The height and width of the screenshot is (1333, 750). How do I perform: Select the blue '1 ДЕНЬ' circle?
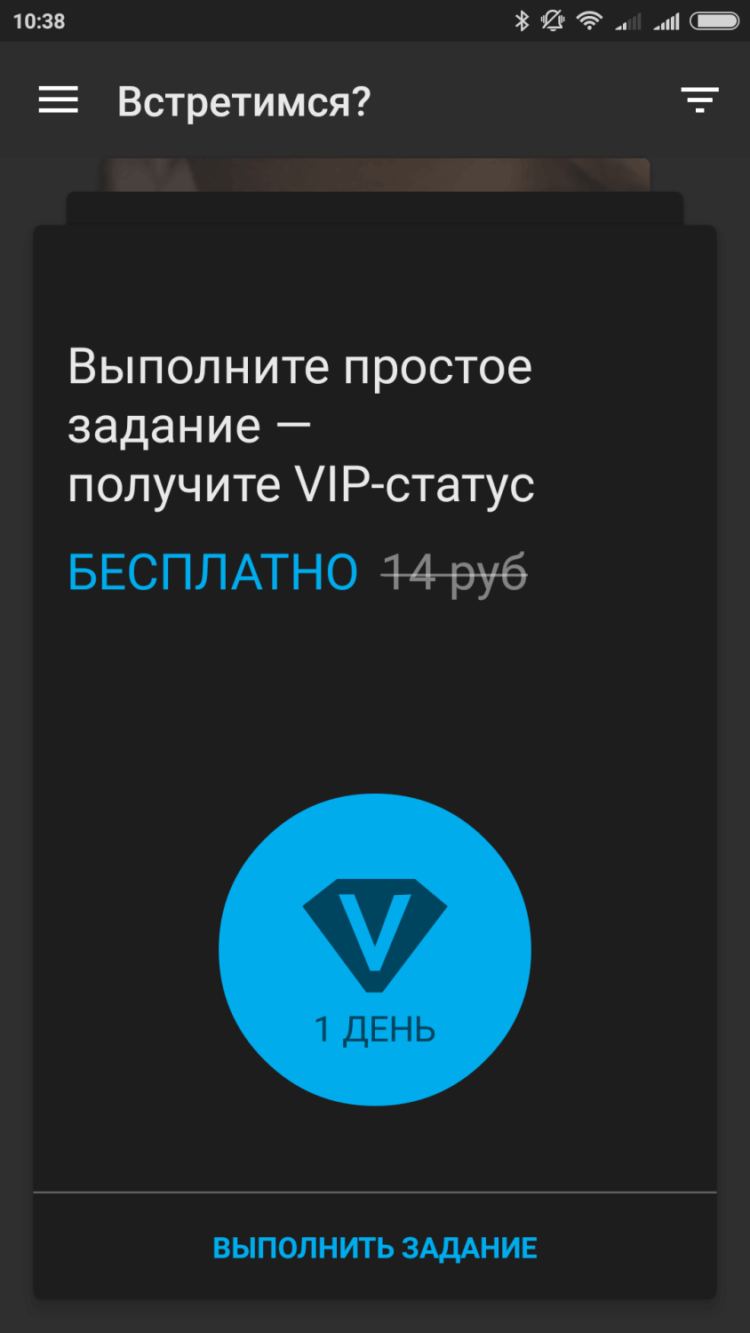click(374, 950)
